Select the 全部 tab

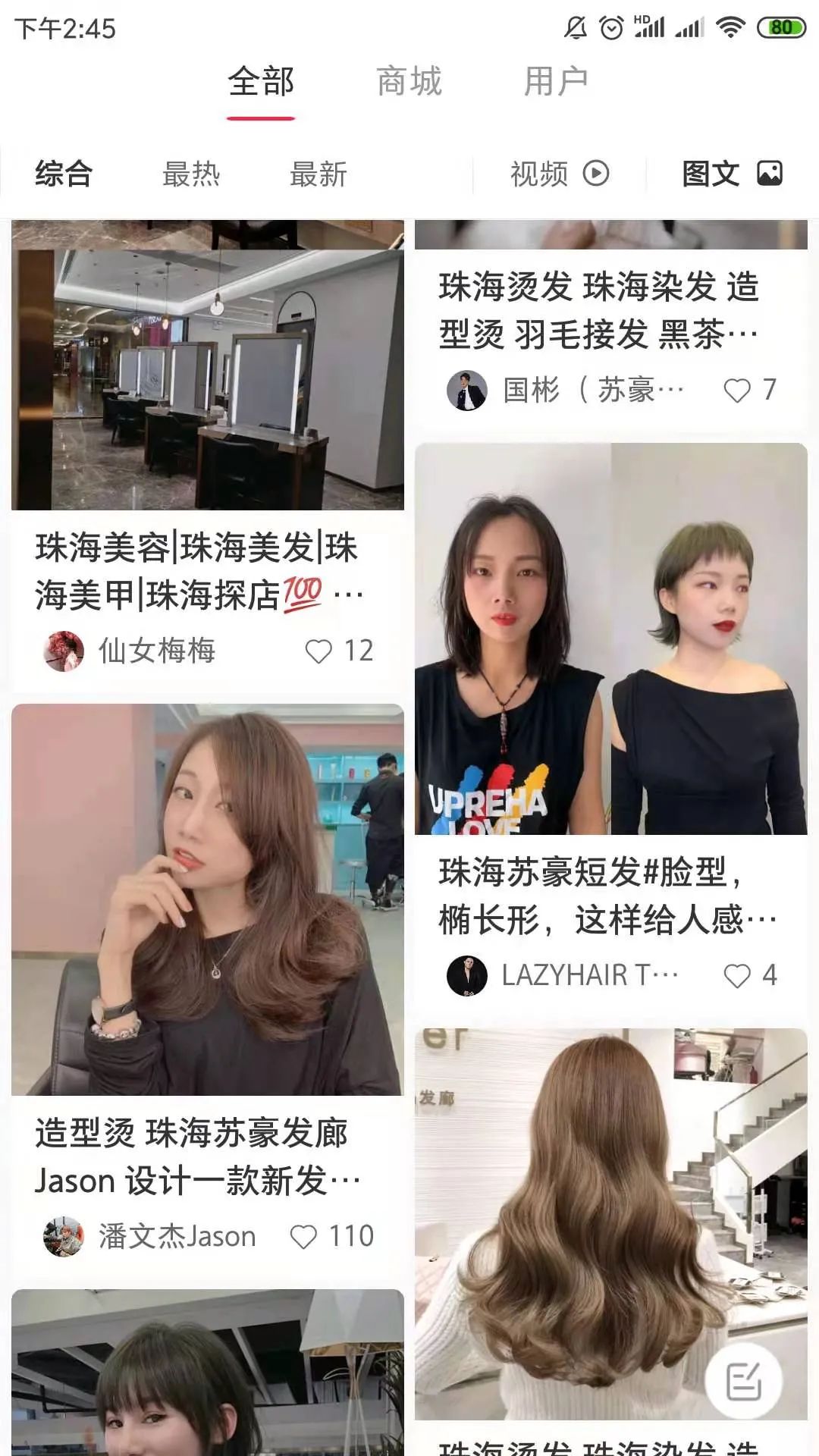pyautogui.click(x=260, y=82)
